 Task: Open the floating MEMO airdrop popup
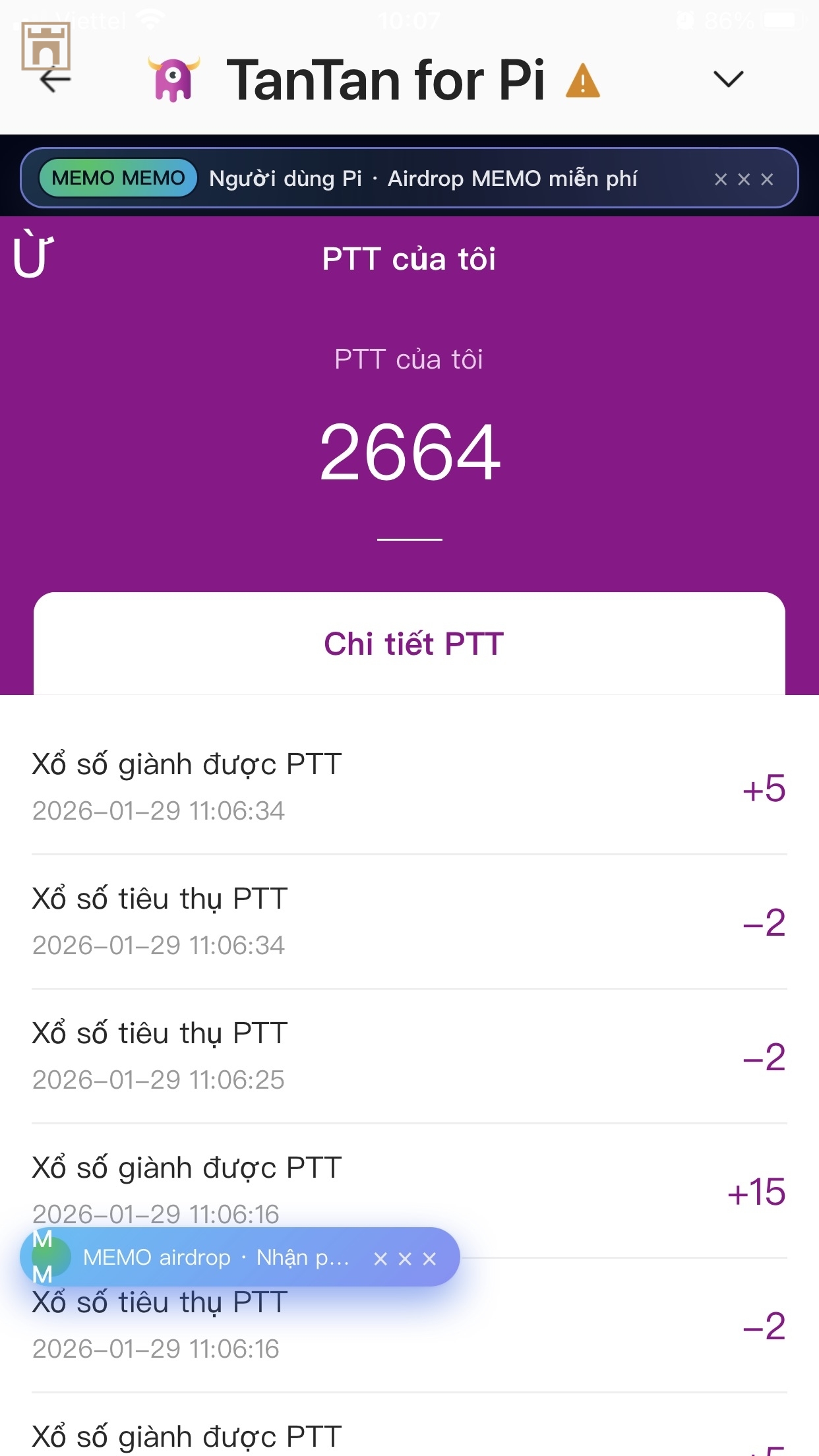[x=216, y=1258]
